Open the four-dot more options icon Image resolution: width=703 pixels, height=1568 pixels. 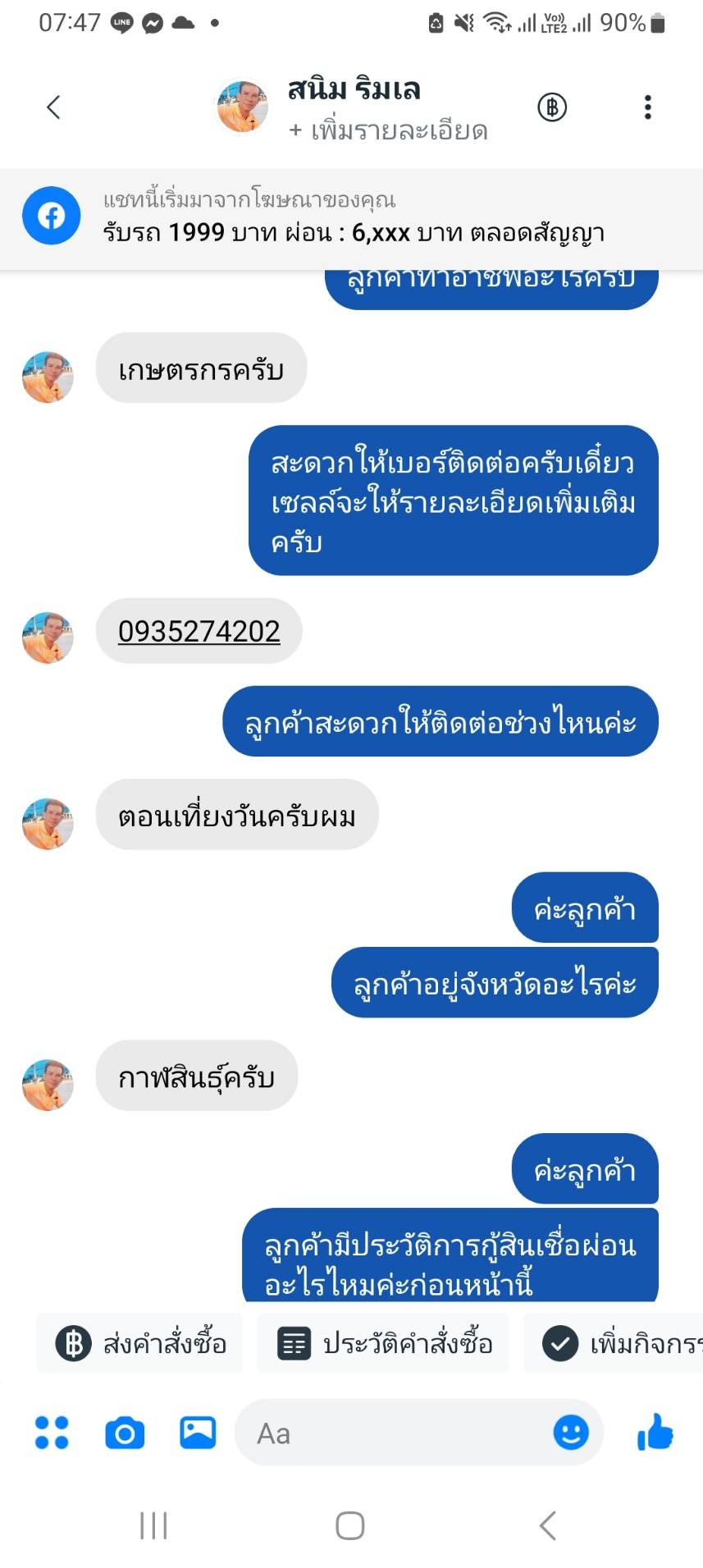pos(52,1433)
